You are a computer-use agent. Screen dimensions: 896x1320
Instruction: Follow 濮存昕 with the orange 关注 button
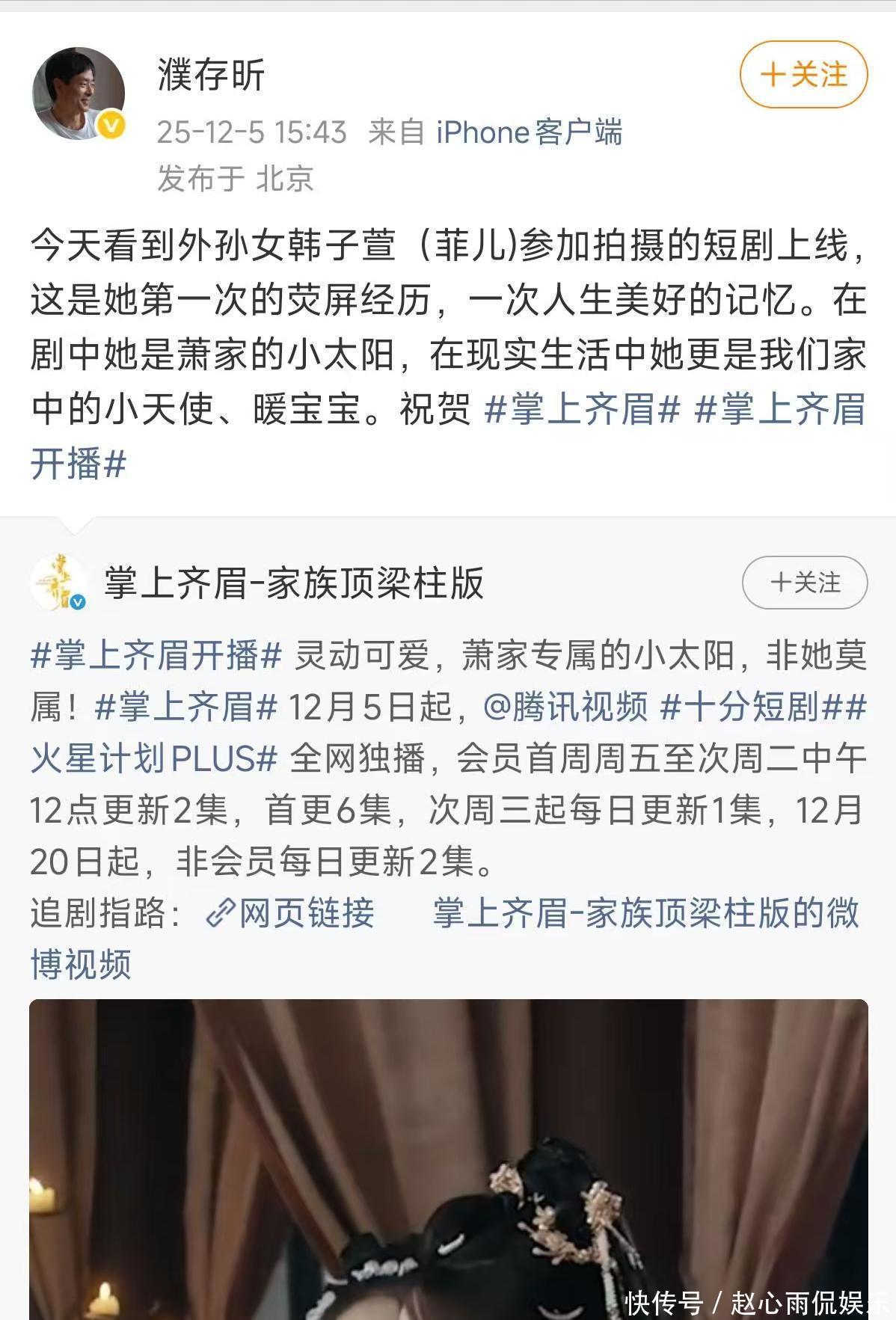coord(803,75)
